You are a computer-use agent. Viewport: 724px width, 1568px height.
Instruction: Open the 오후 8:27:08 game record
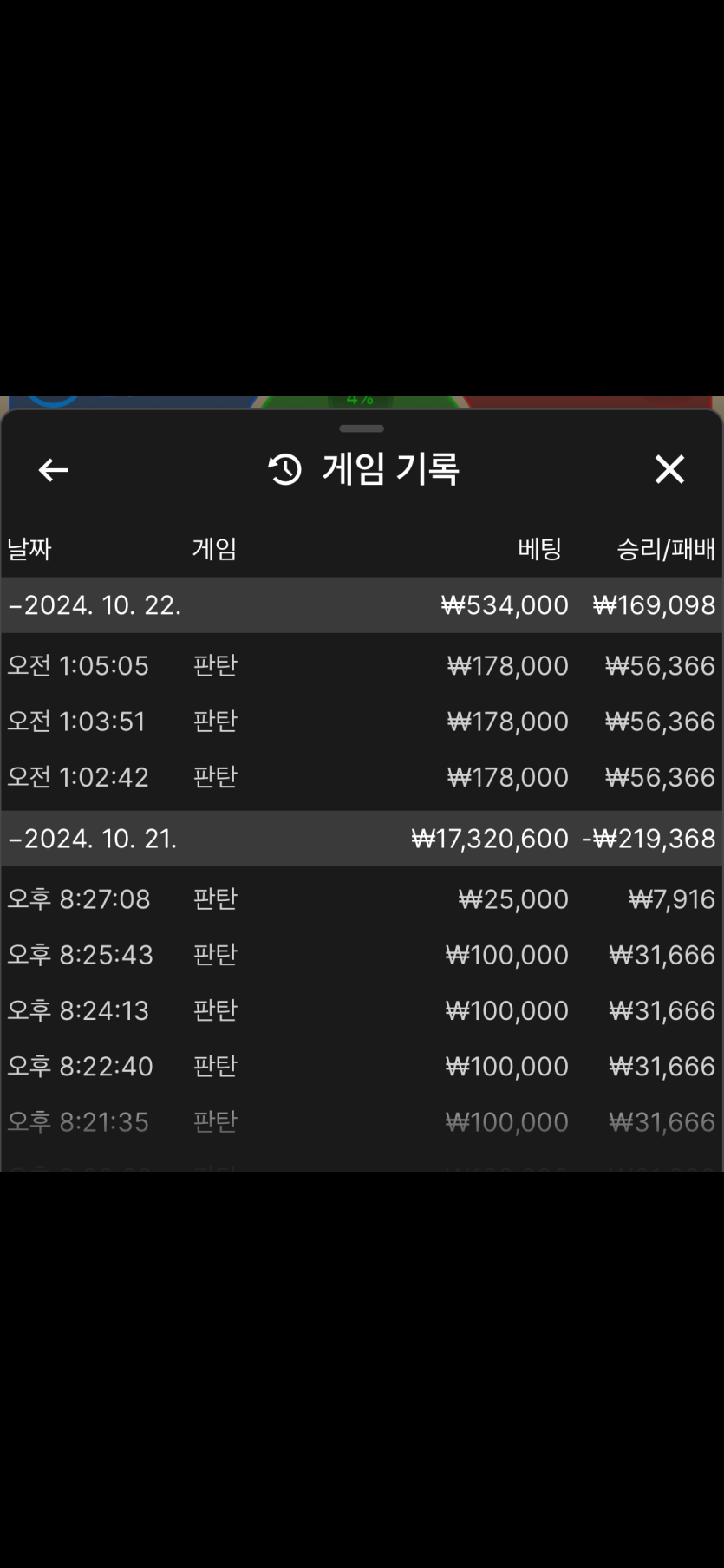point(361,899)
